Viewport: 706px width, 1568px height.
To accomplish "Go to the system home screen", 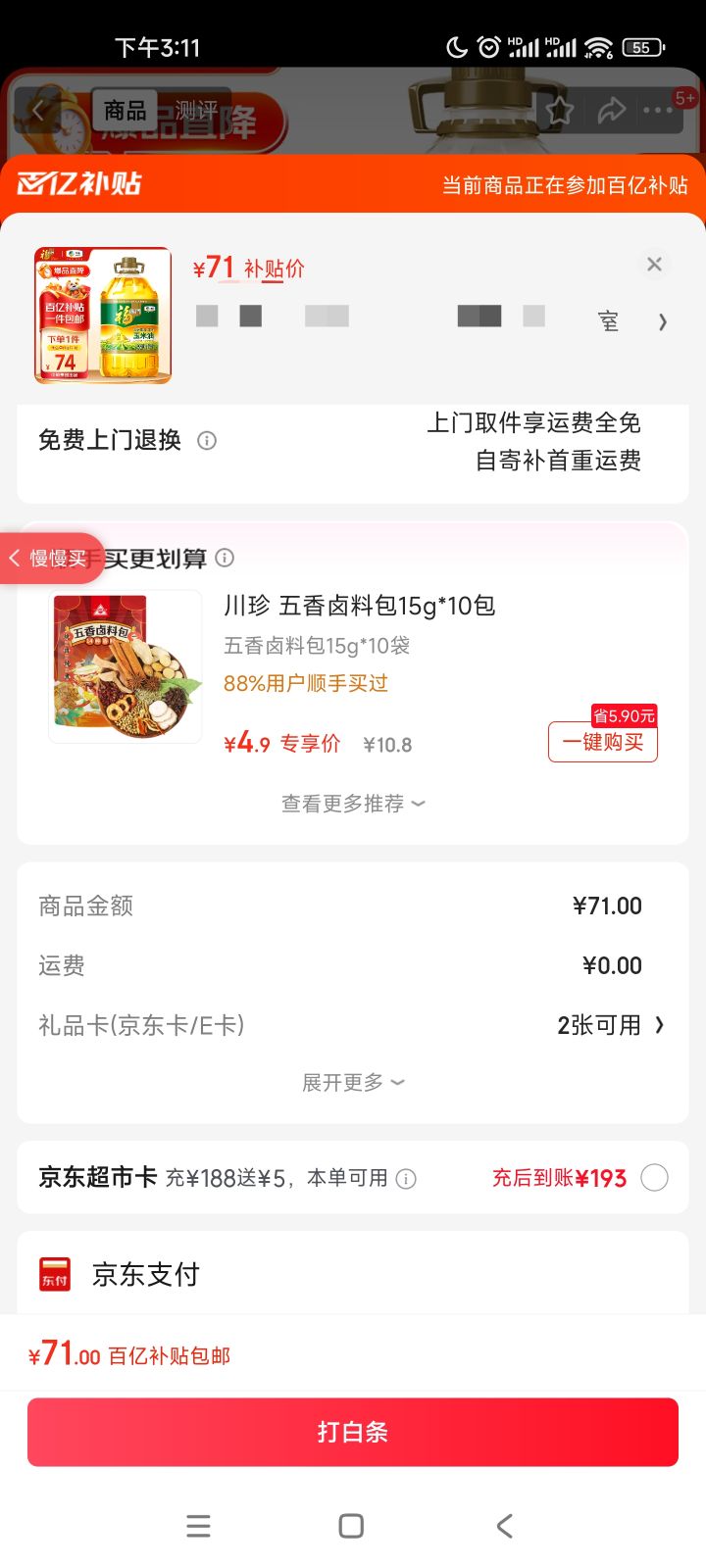I will click(351, 1526).
